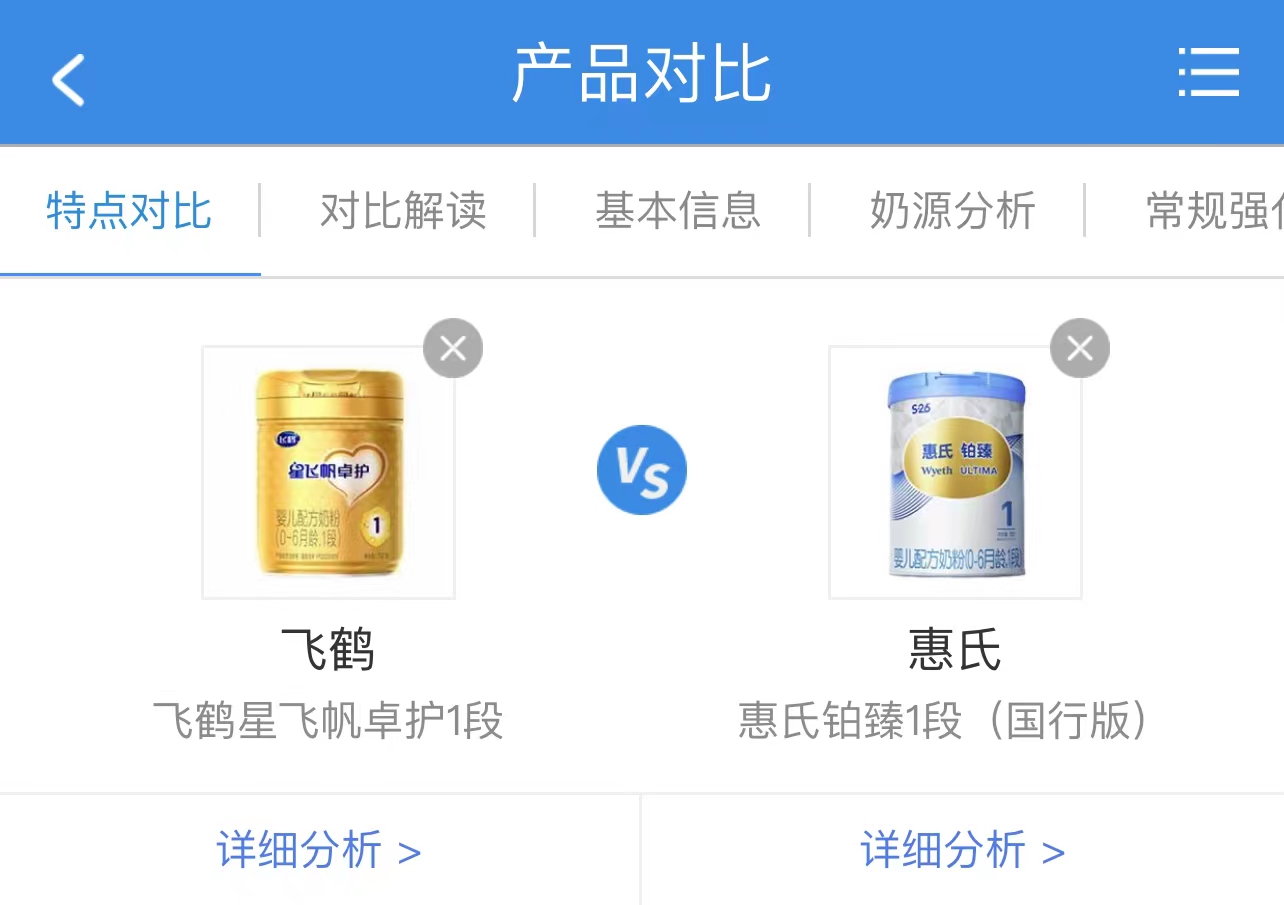Select the 奶源分析 tab

click(952, 212)
